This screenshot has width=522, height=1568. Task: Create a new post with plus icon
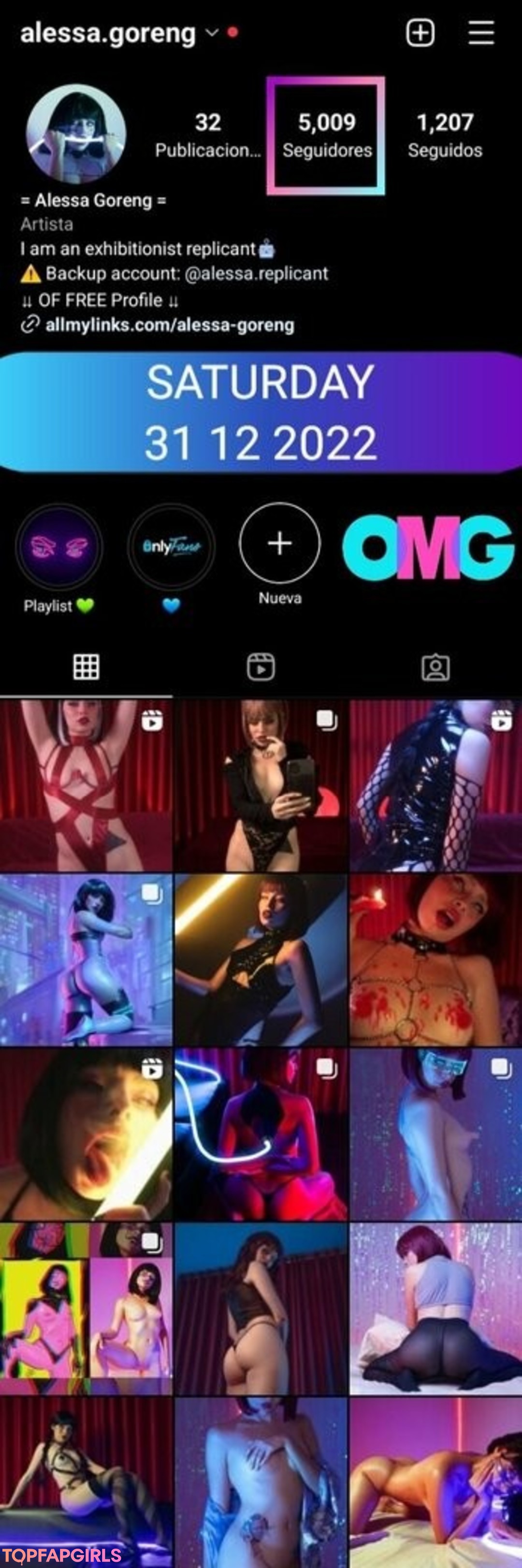(420, 32)
